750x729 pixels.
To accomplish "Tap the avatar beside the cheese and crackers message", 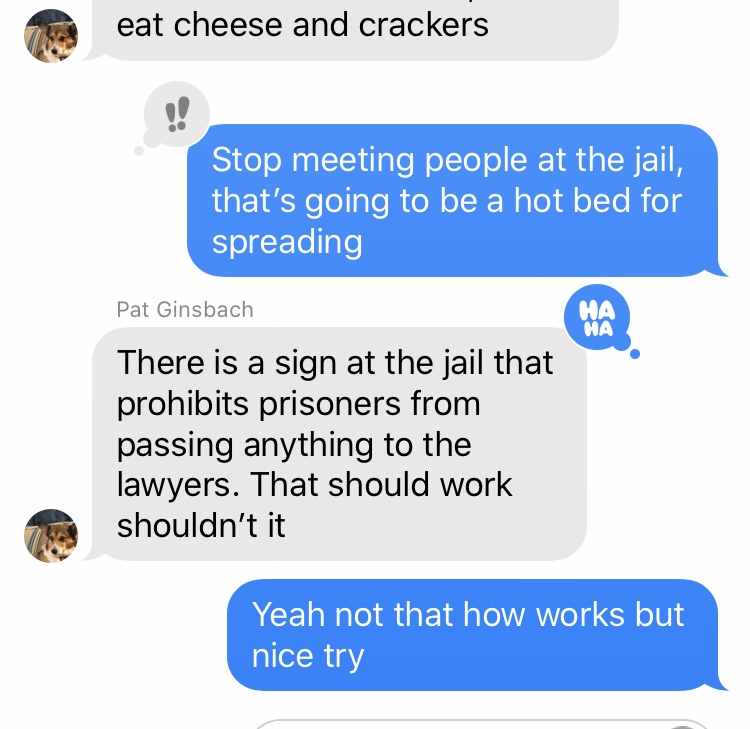I will tap(50, 37).
